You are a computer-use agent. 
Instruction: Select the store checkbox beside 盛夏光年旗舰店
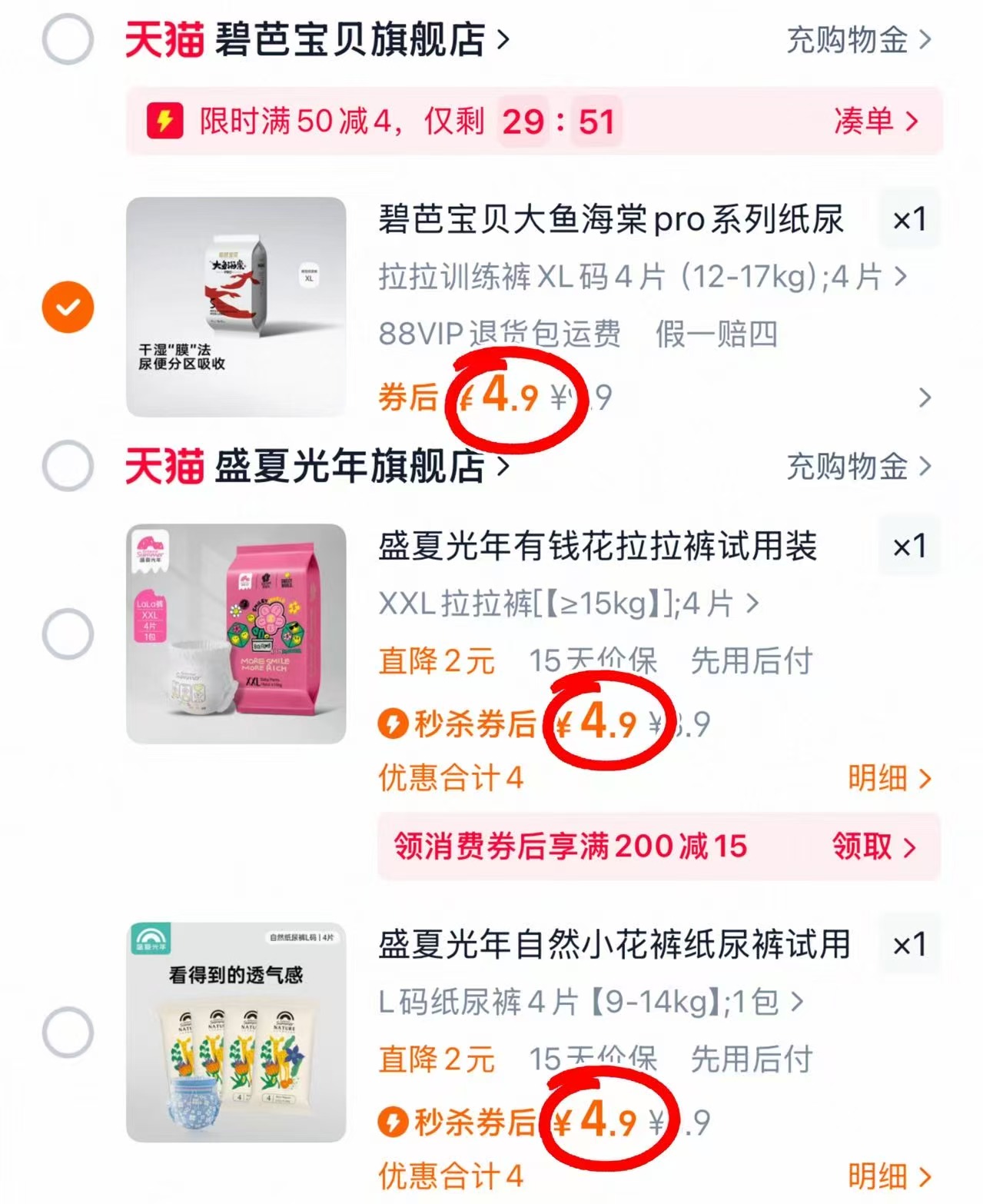click(68, 464)
